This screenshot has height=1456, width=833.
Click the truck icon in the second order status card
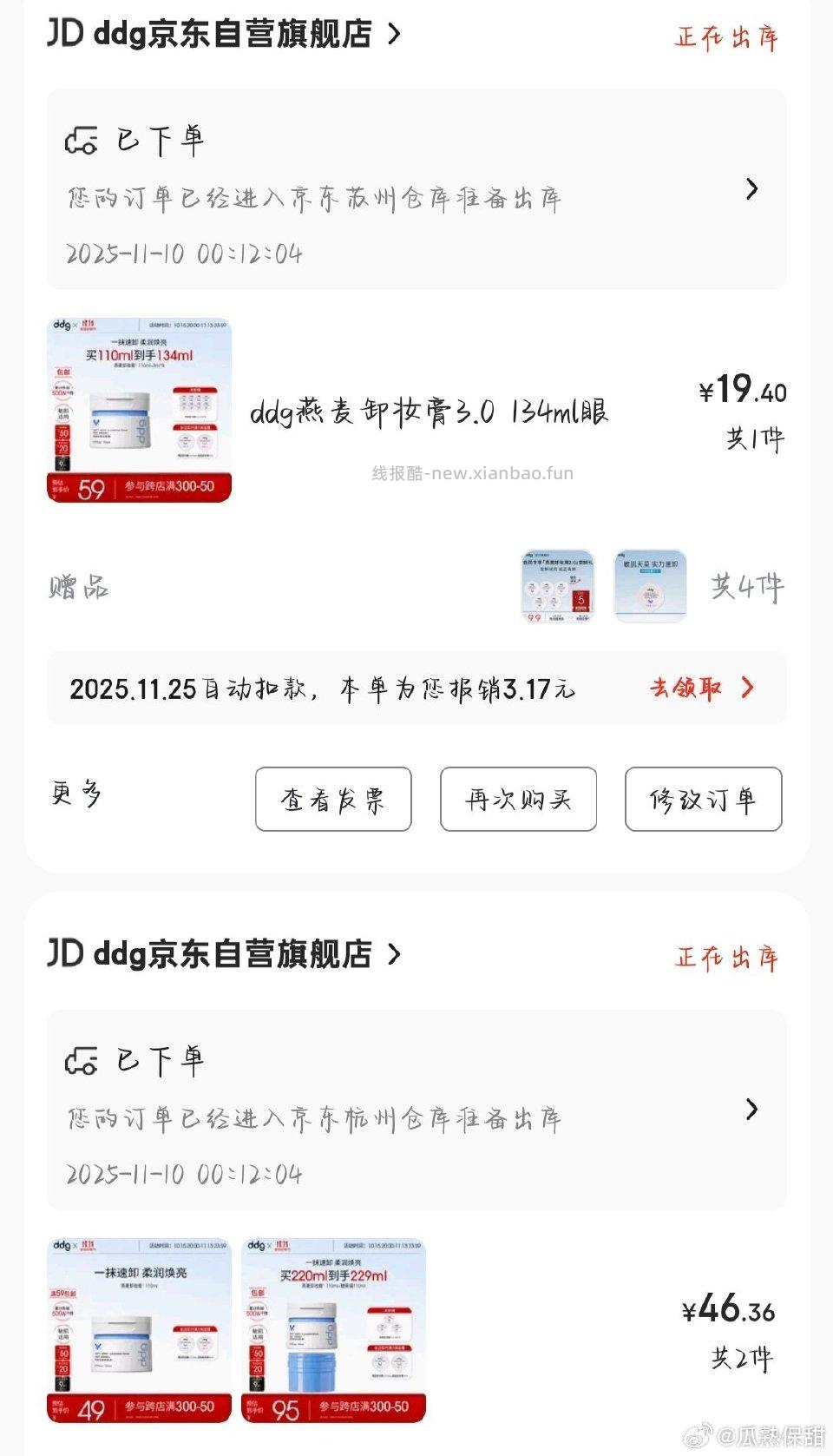tap(83, 1059)
